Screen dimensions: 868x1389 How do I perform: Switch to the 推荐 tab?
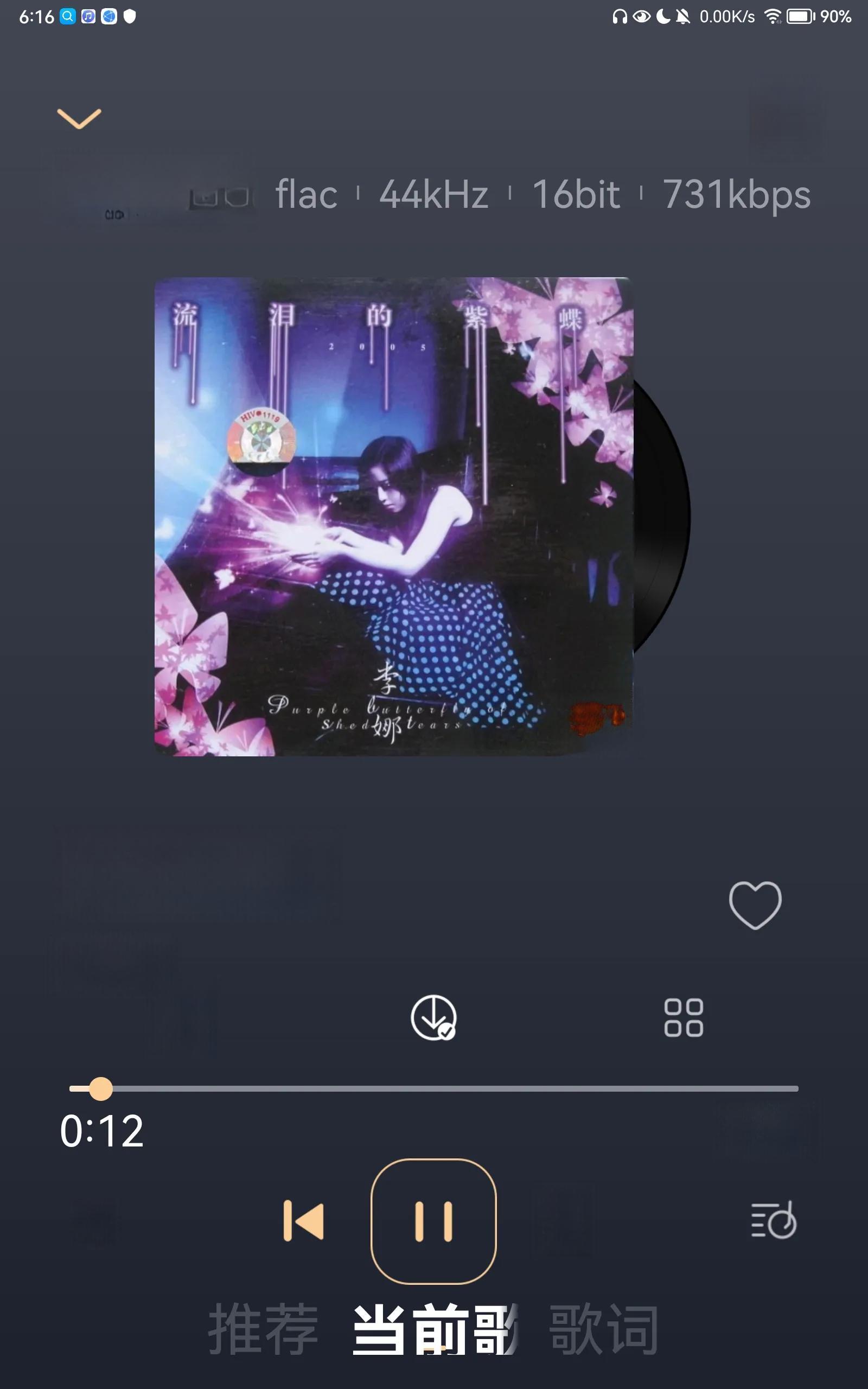(x=264, y=1329)
